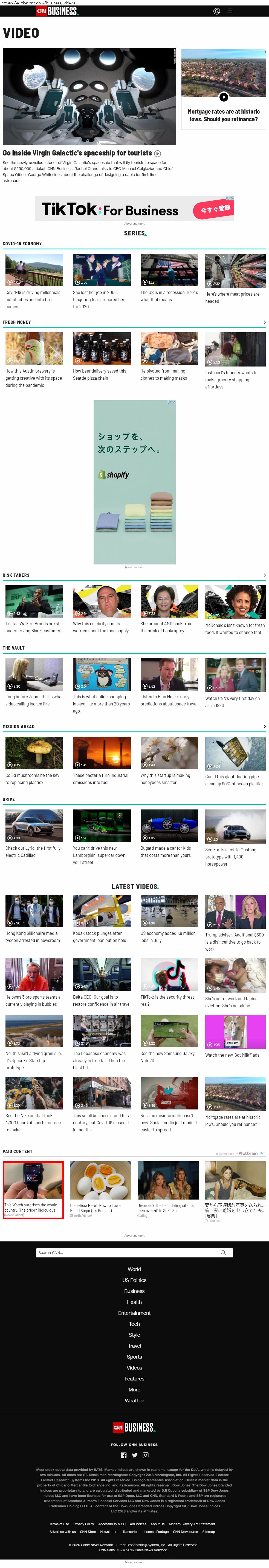Open Tristan Walker video in Risk Takers
269x1568 pixels.
(x=34, y=601)
